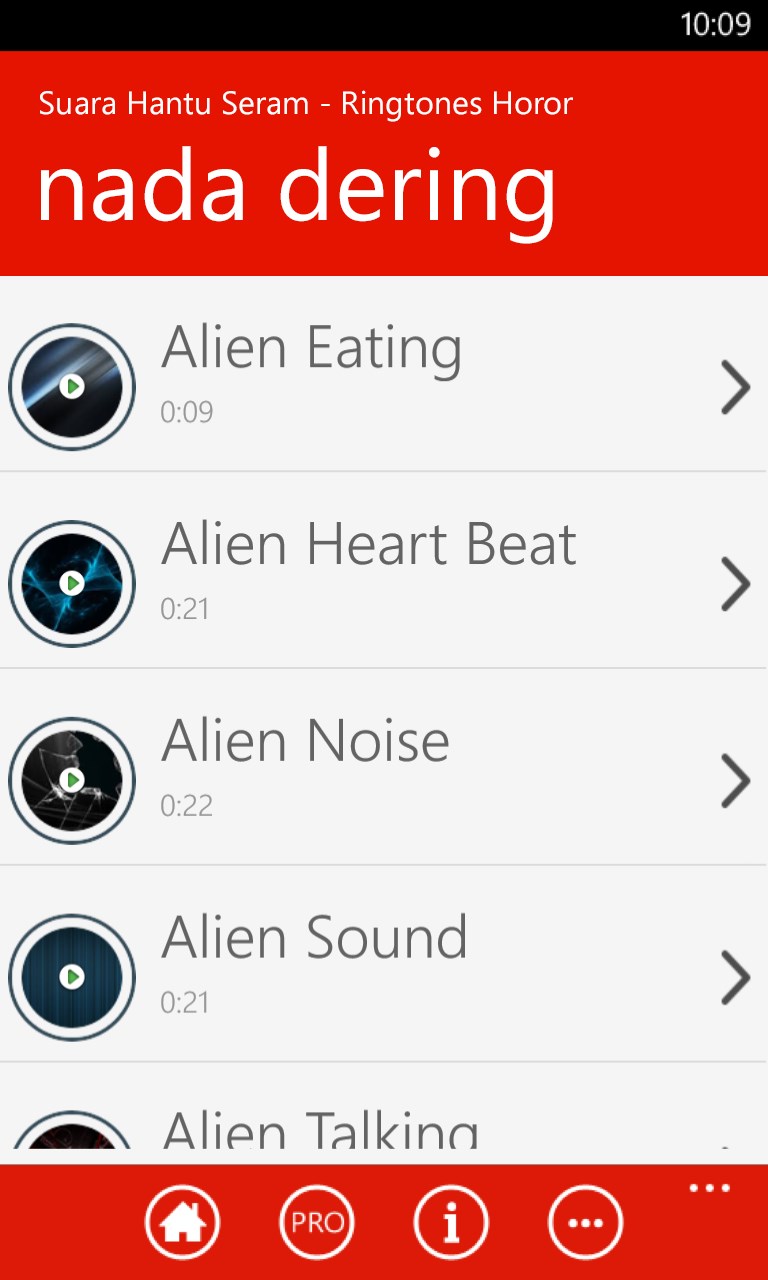Open Alien Eating ringtone details
The image size is (768, 1280).
(735, 387)
